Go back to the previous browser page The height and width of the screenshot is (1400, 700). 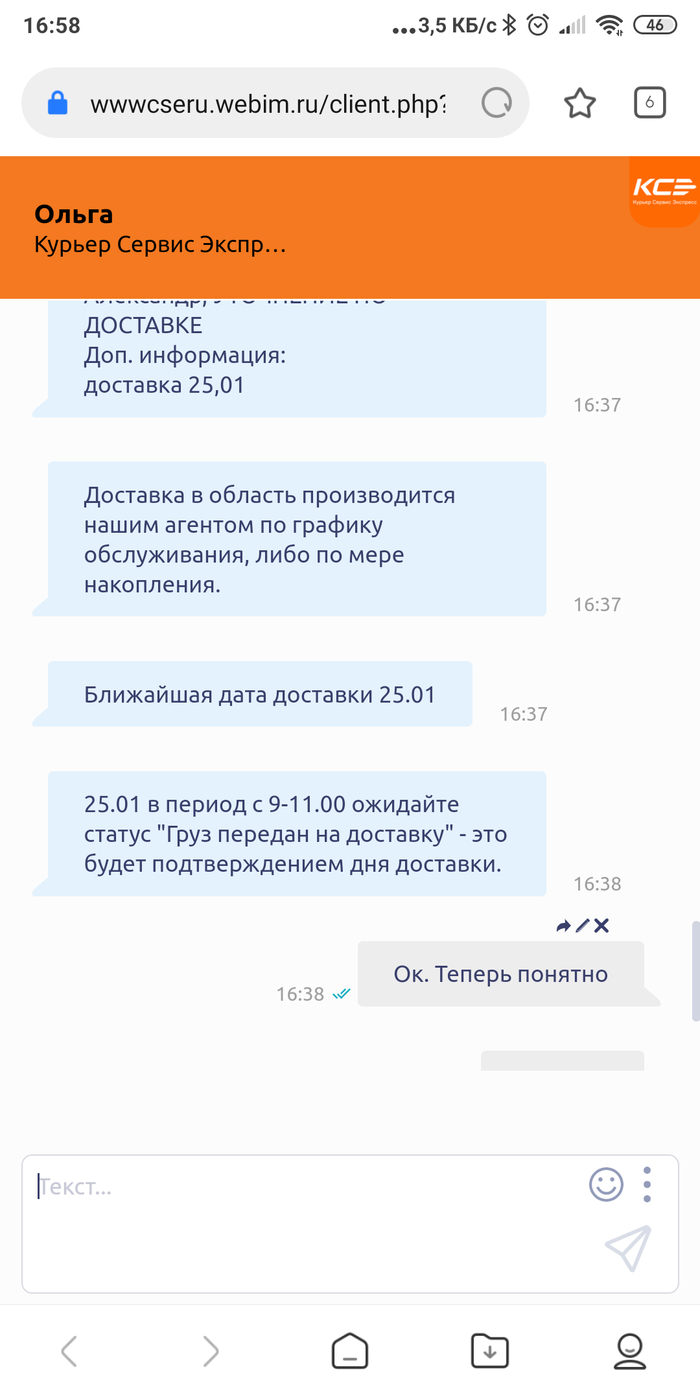[x=69, y=1352]
